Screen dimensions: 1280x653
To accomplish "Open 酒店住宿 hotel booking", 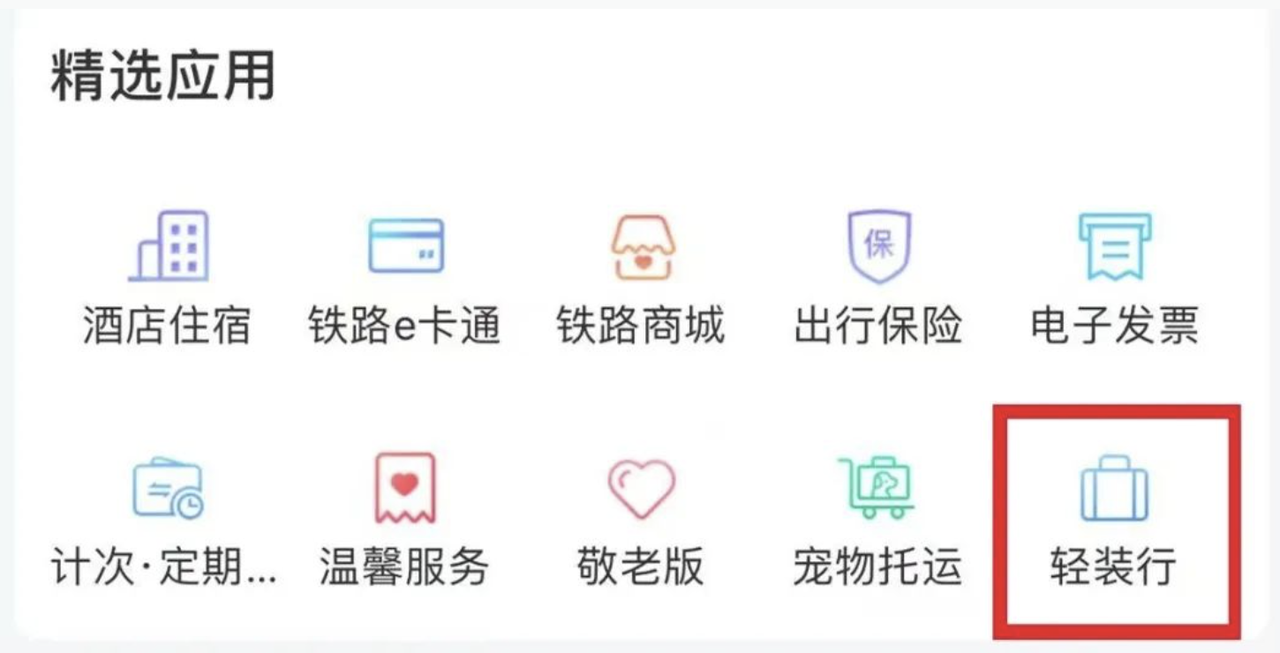I will coord(167,247).
